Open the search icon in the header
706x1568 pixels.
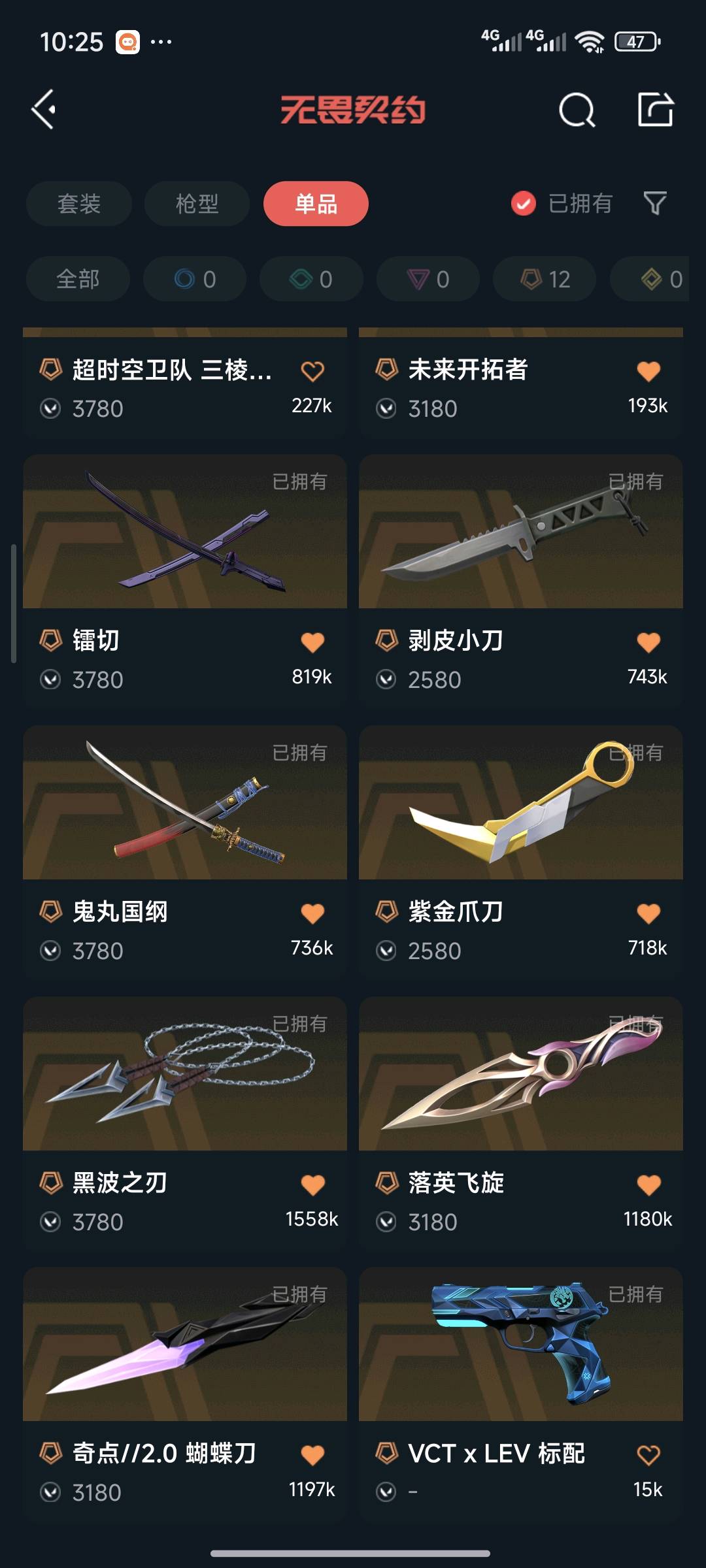tap(577, 109)
